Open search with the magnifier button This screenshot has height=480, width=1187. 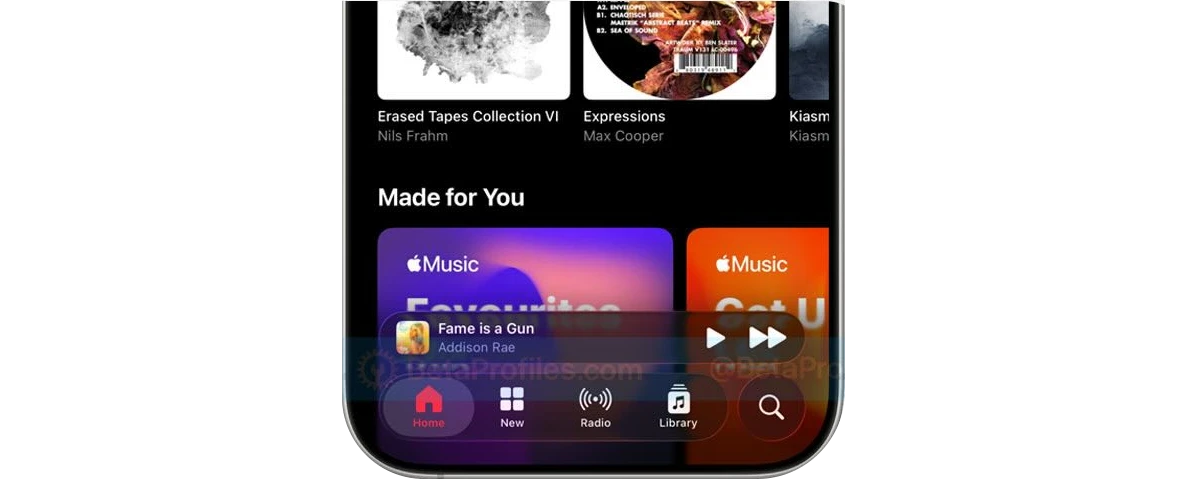(771, 407)
